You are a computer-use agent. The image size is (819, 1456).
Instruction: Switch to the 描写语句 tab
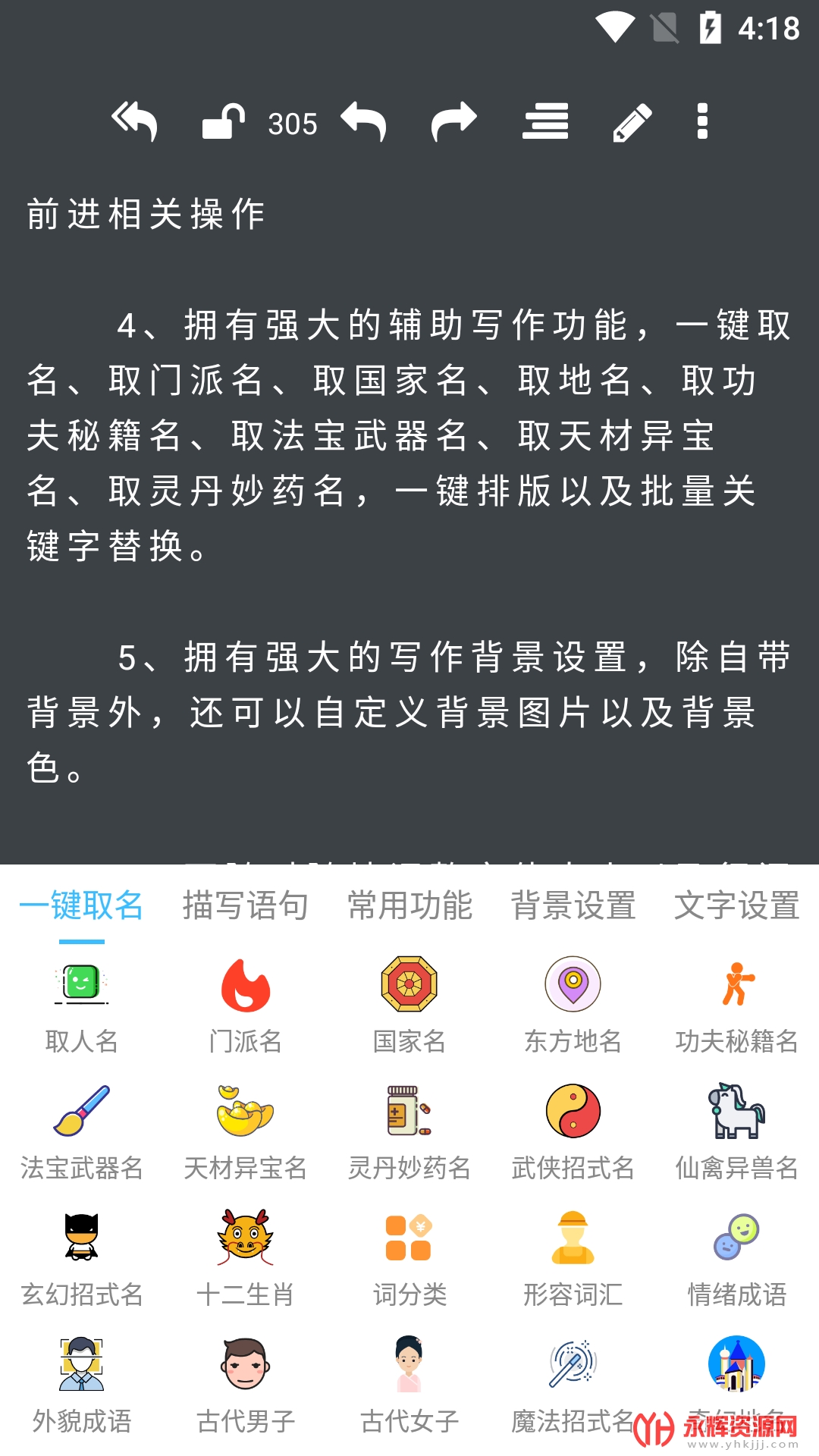[x=246, y=905]
